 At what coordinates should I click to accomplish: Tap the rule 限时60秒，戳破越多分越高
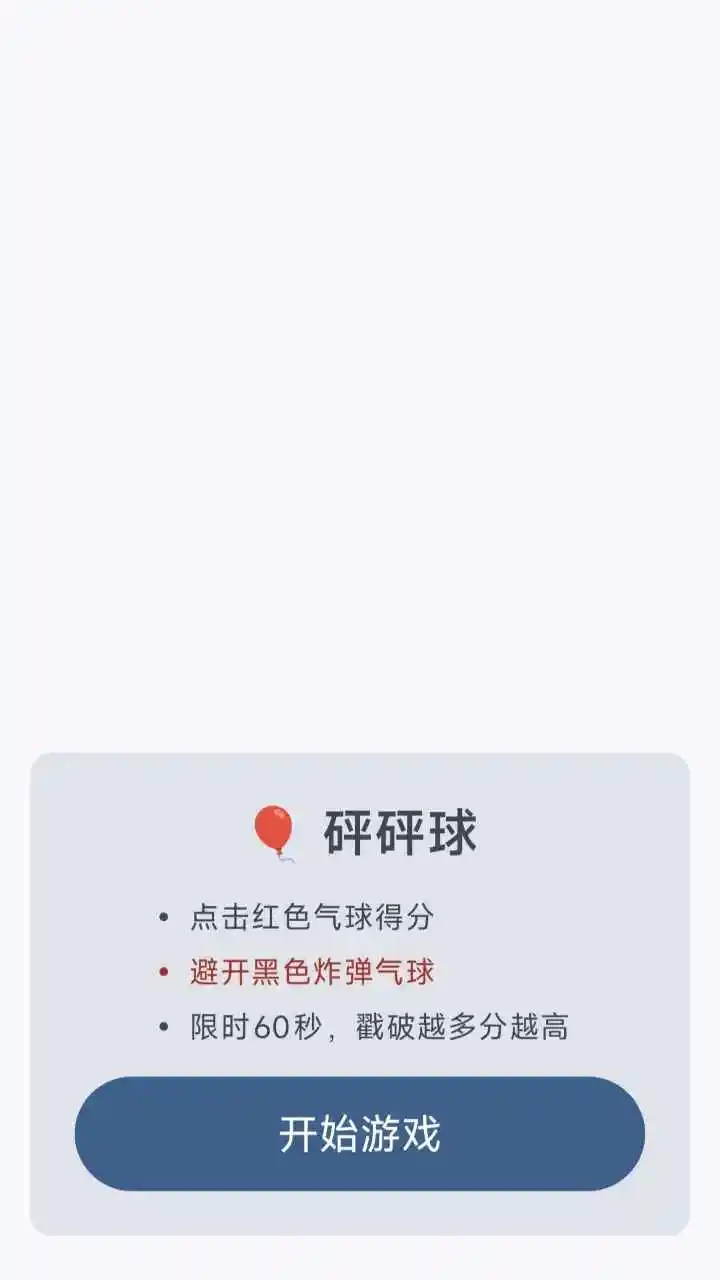click(x=375, y=1025)
